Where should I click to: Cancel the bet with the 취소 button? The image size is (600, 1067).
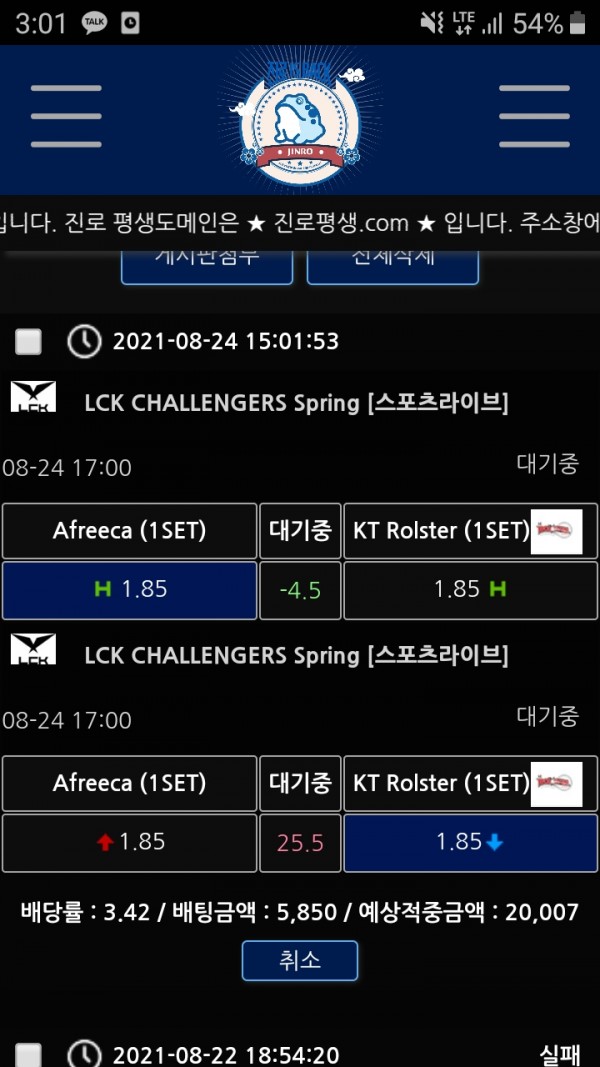pyautogui.click(x=299, y=960)
